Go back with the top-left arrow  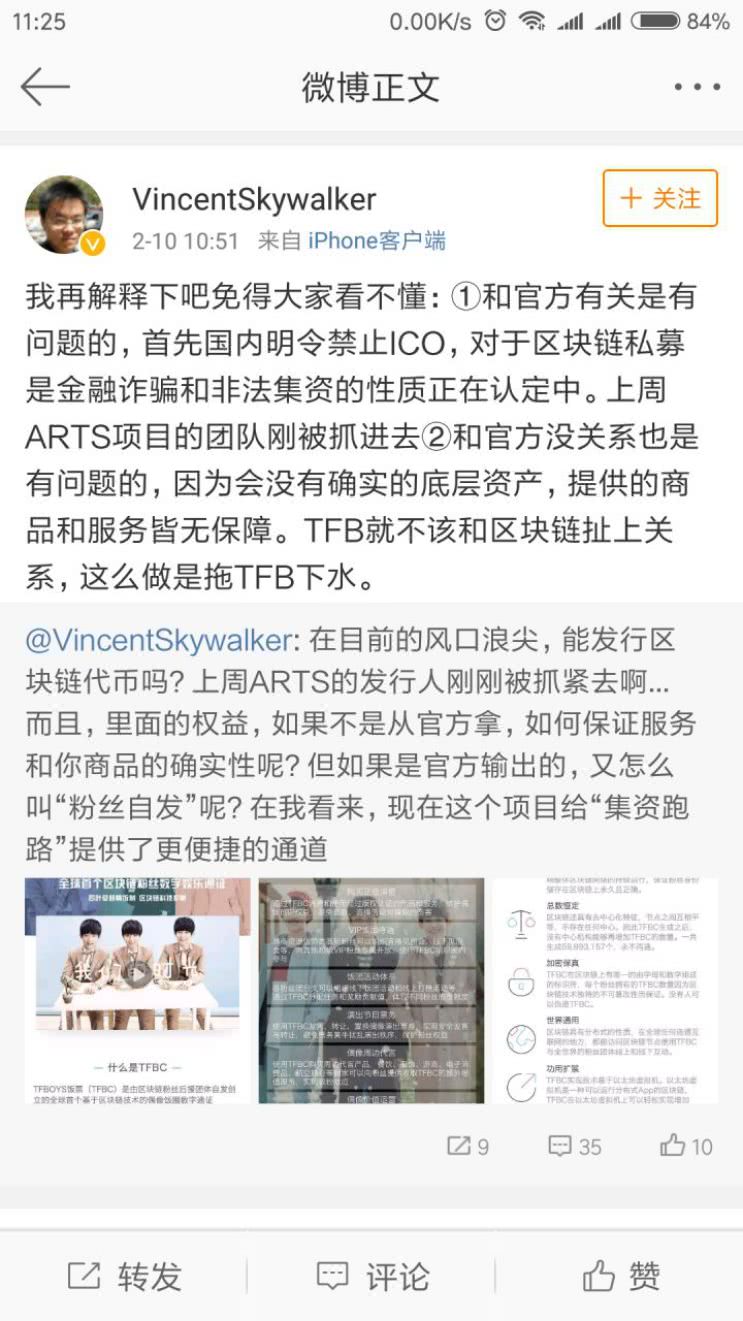(x=45, y=87)
